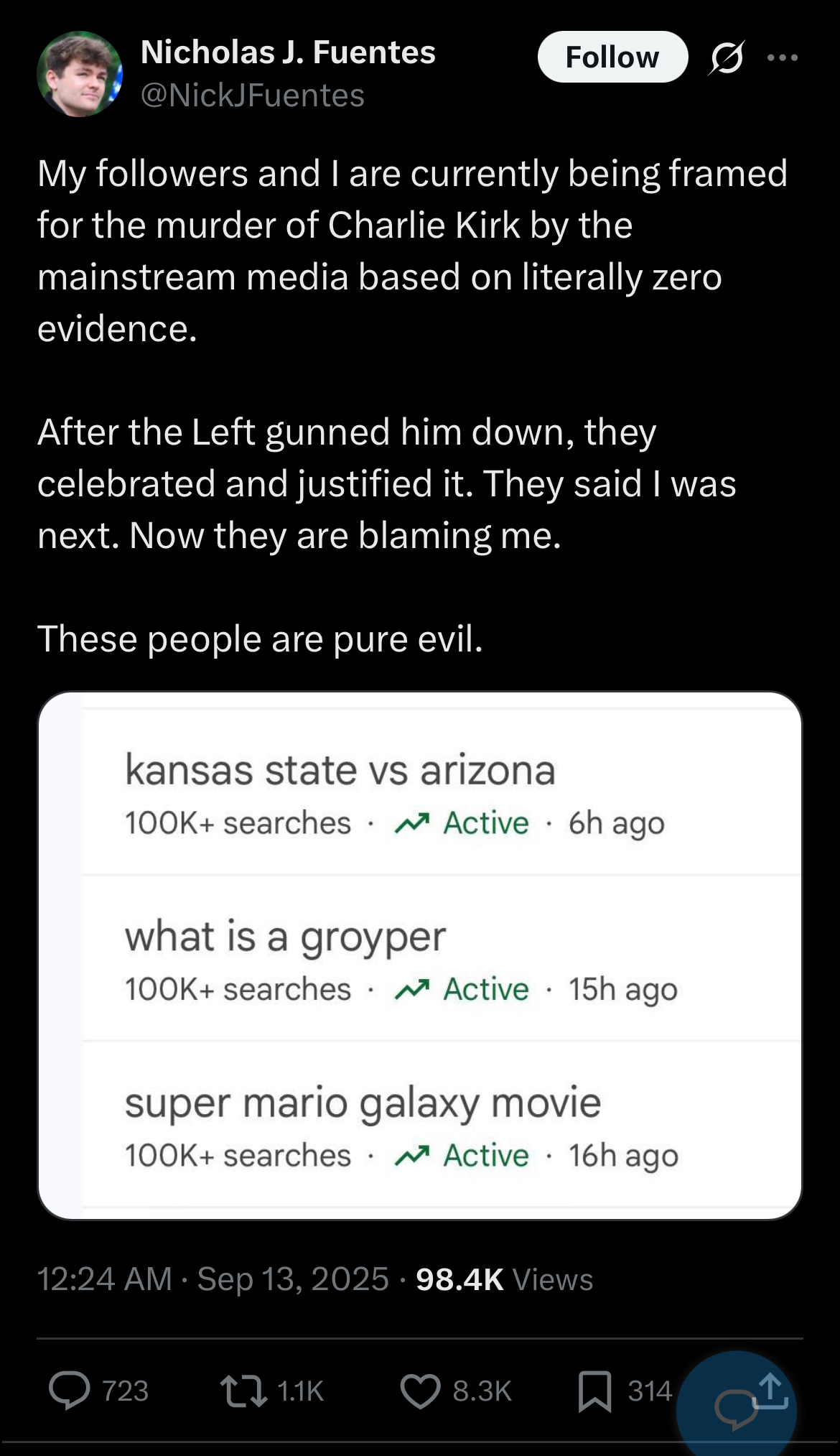Open the attached search trends image
Image resolution: width=840 pixels, height=1456 pixels.
pyautogui.click(x=420, y=955)
